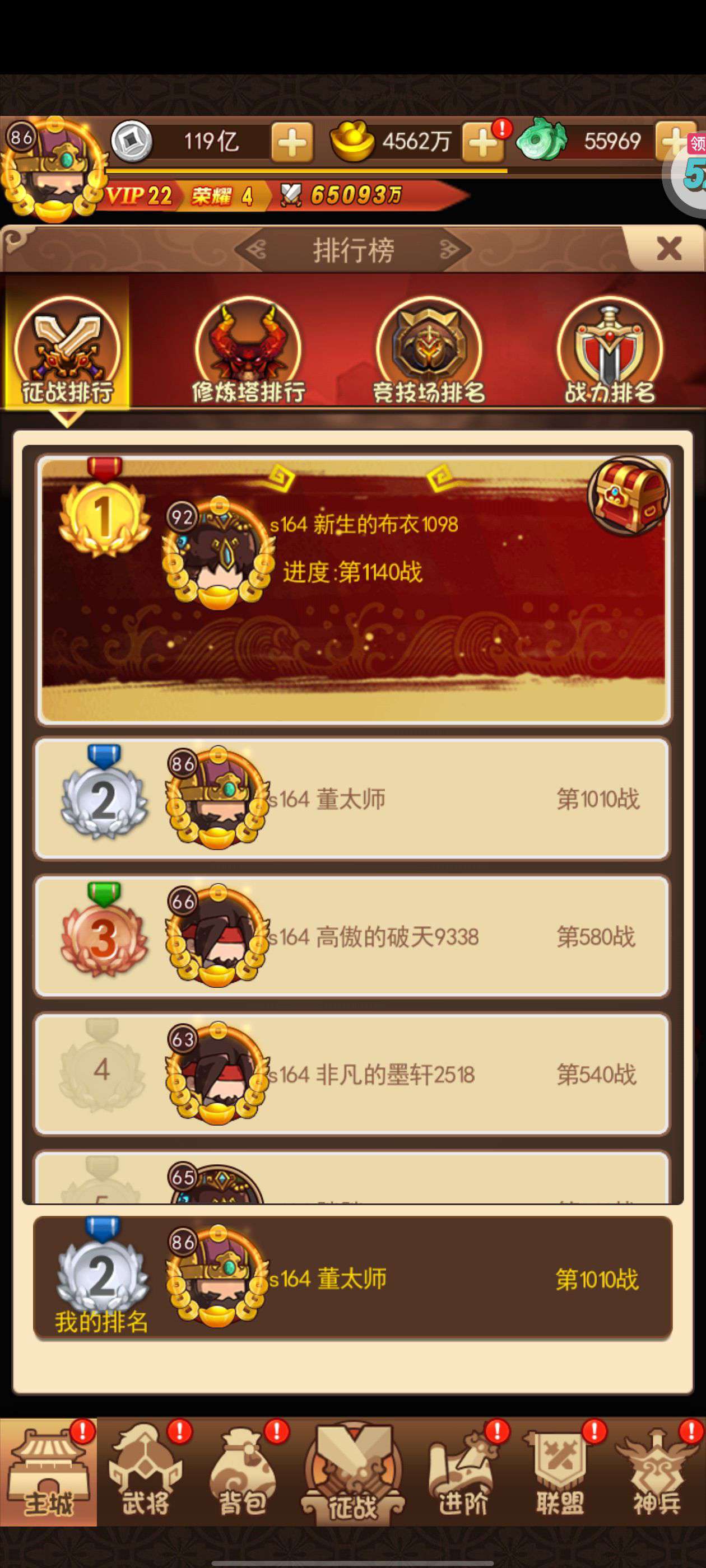Close the 排行榜 leaderboard panel
Viewport: 706px width, 1568px height.
pyautogui.click(x=669, y=248)
